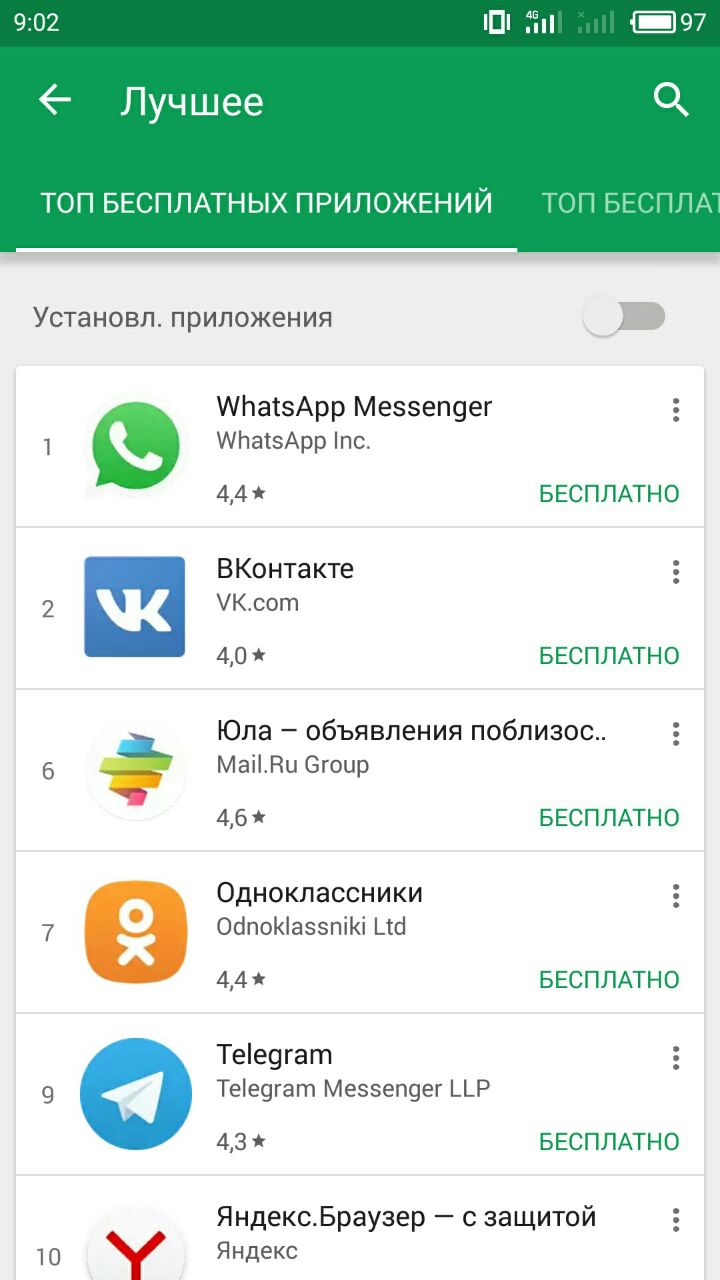Open the Одноклассники app page
Screen dimensions: 720x1280
[320, 894]
